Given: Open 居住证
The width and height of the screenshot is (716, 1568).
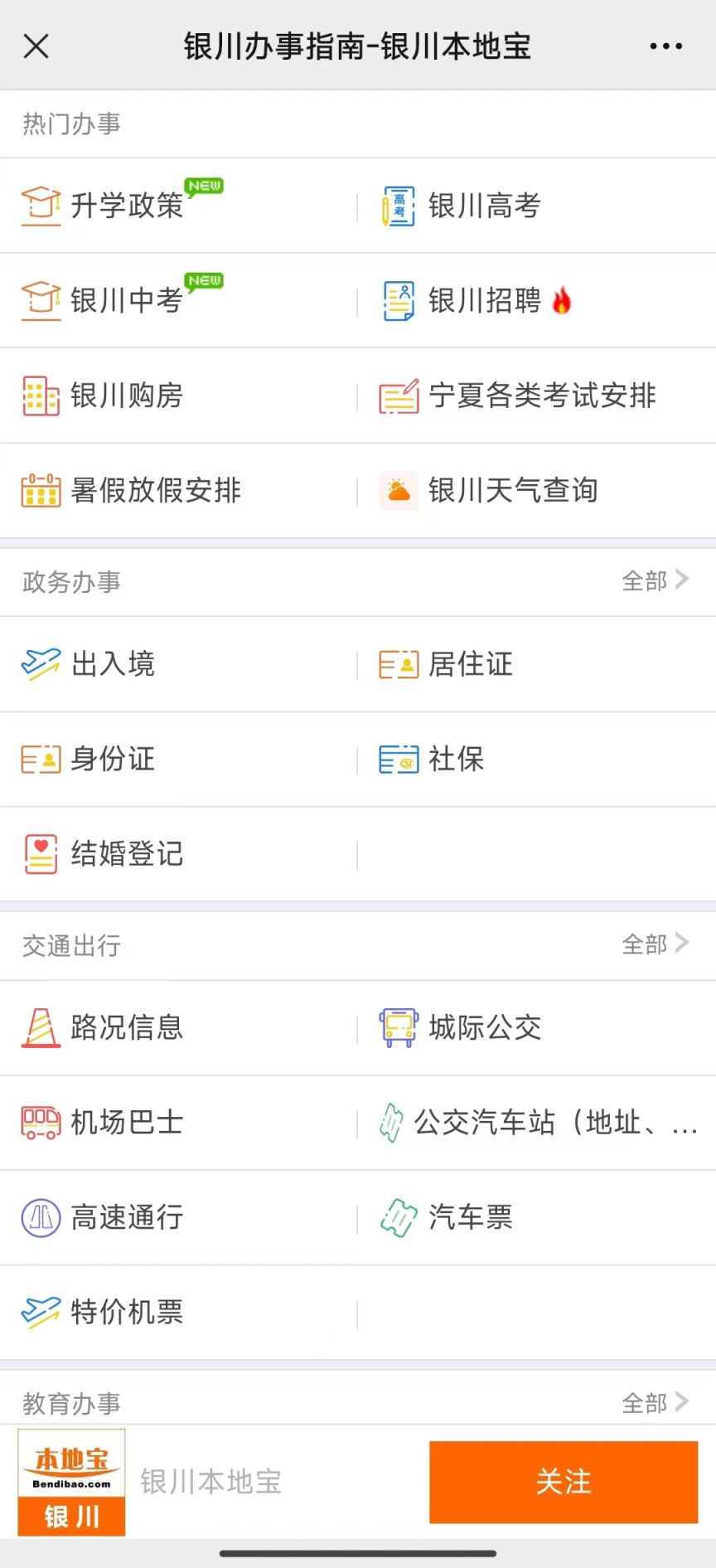Looking at the screenshot, I should point(537,664).
